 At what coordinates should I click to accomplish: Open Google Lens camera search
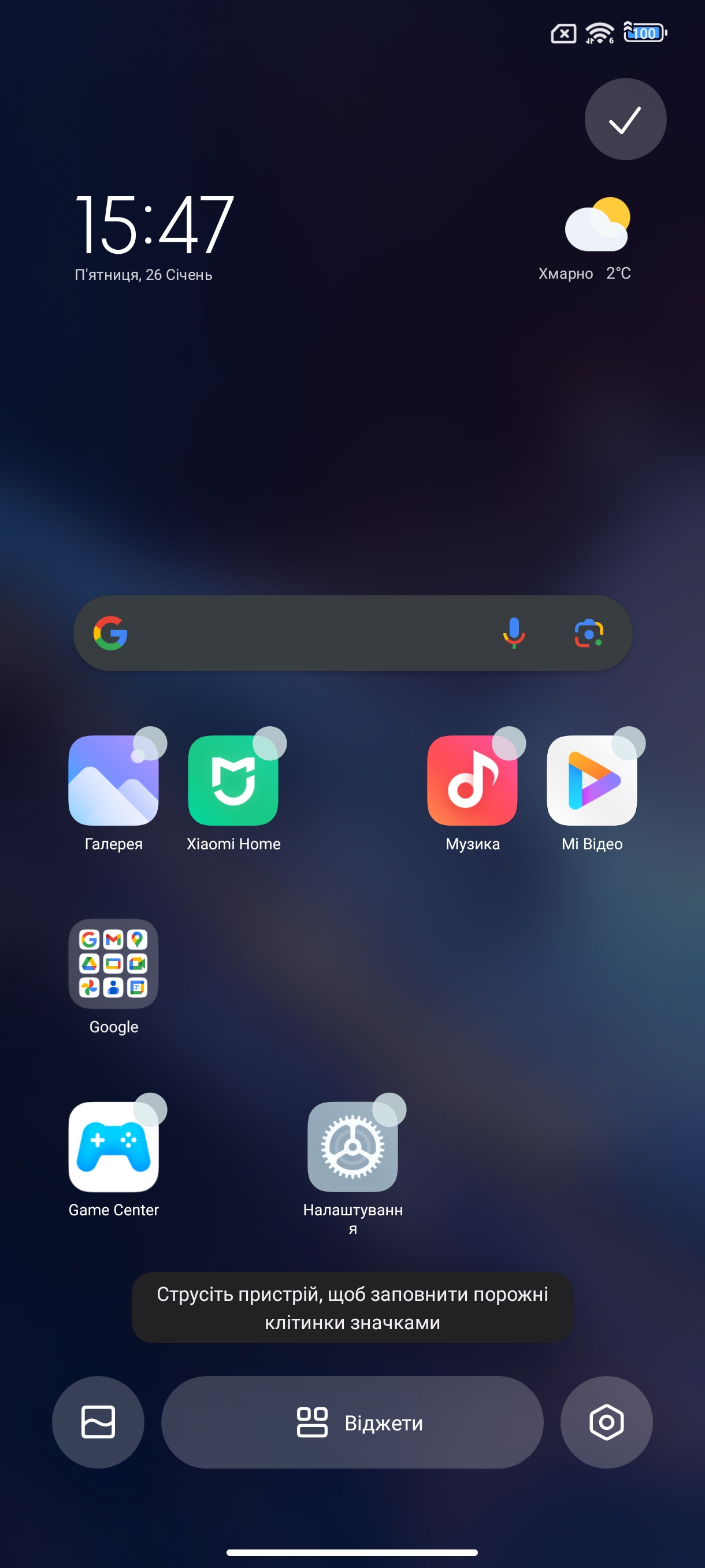(x=588, y=633)
